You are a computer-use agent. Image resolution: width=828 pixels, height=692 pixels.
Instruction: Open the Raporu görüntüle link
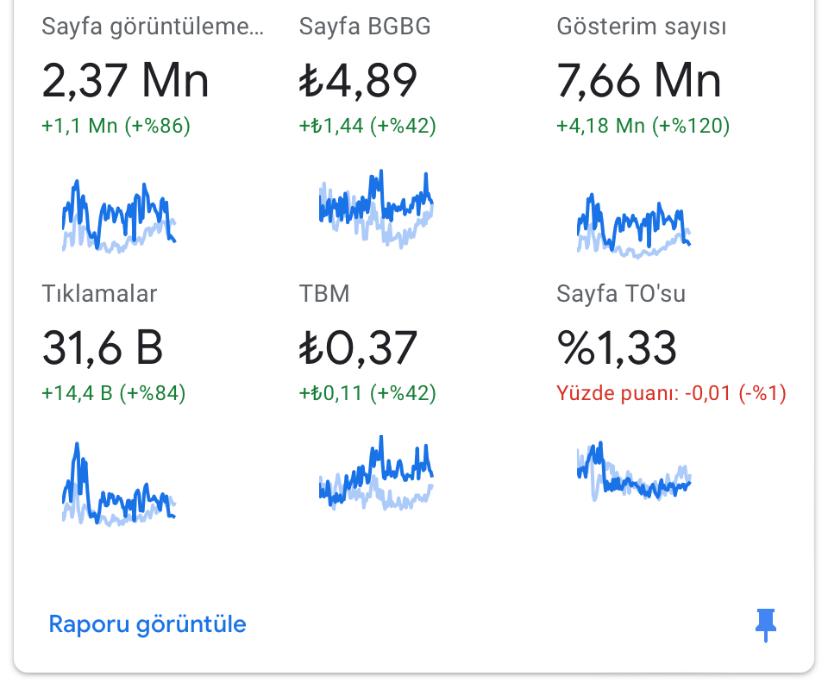point(147,624)
